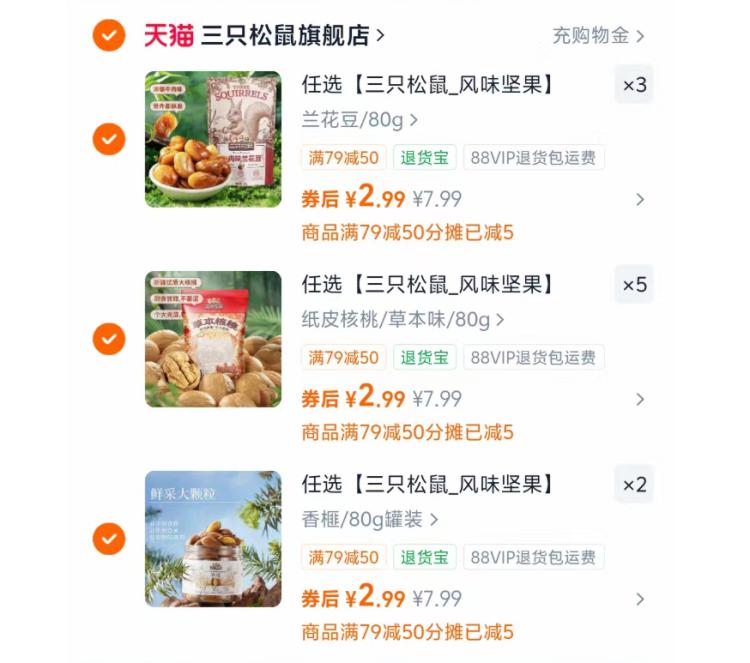
Task: Uncheck the store-wide 三只松鼠旗舰店 checkbox
Action: [108, 36]
